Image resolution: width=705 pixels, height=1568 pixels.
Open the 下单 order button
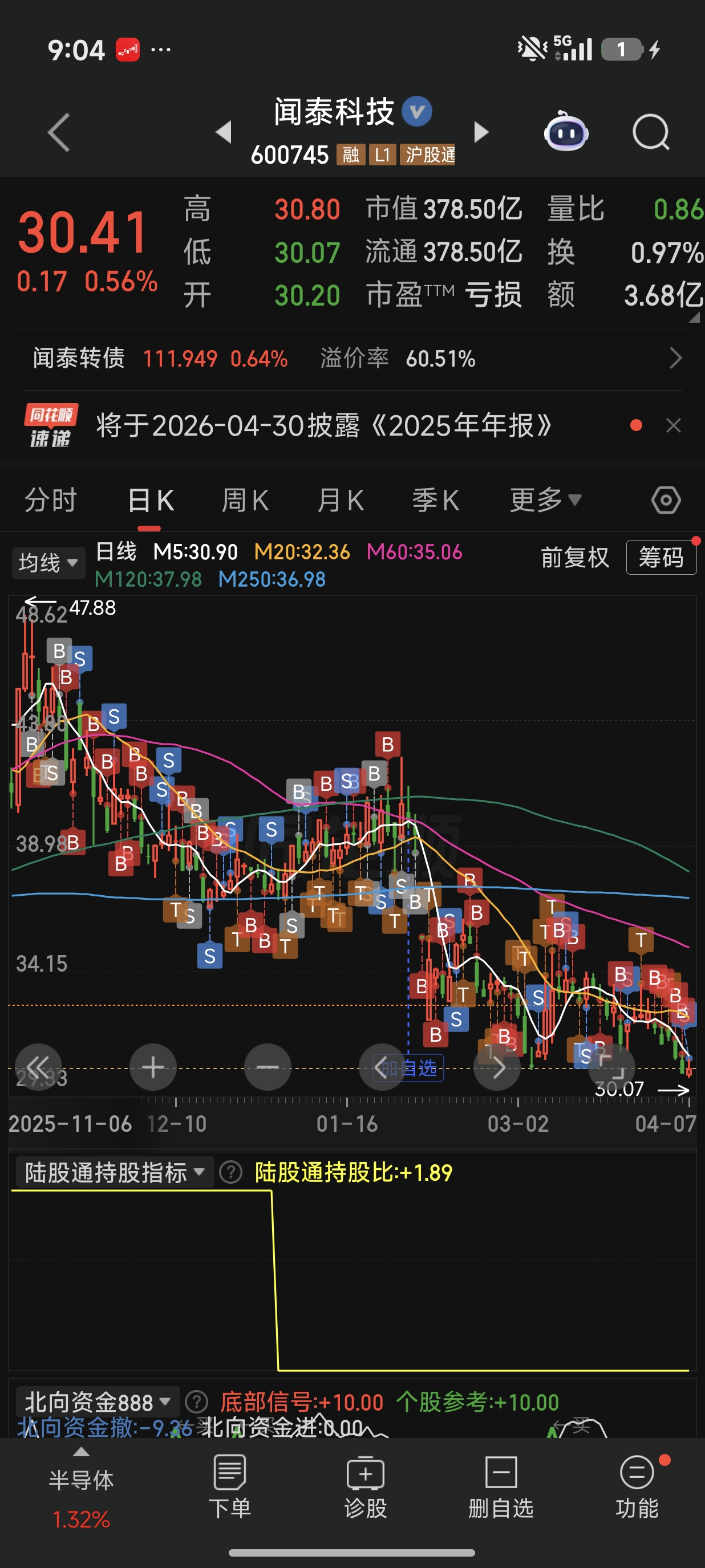229,1486
